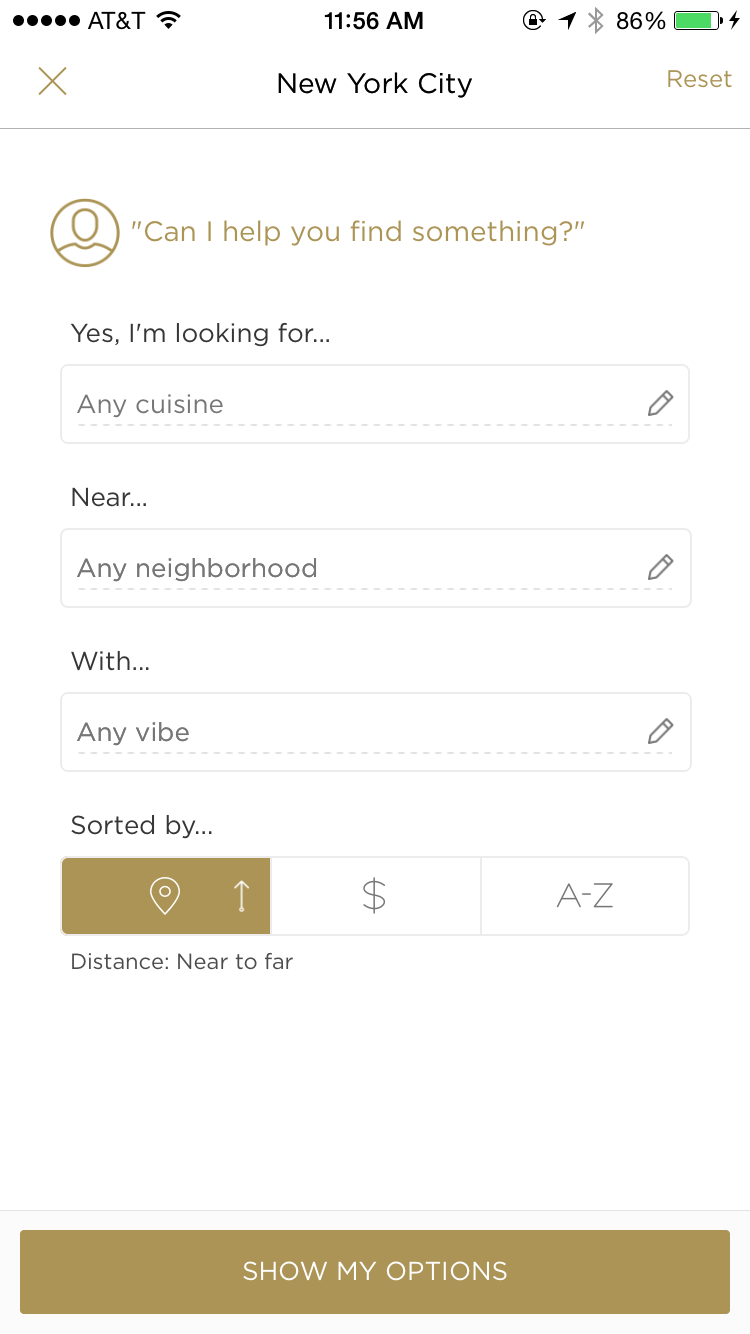
Task: Close the New York City filter screen
Action: (52, 81)
